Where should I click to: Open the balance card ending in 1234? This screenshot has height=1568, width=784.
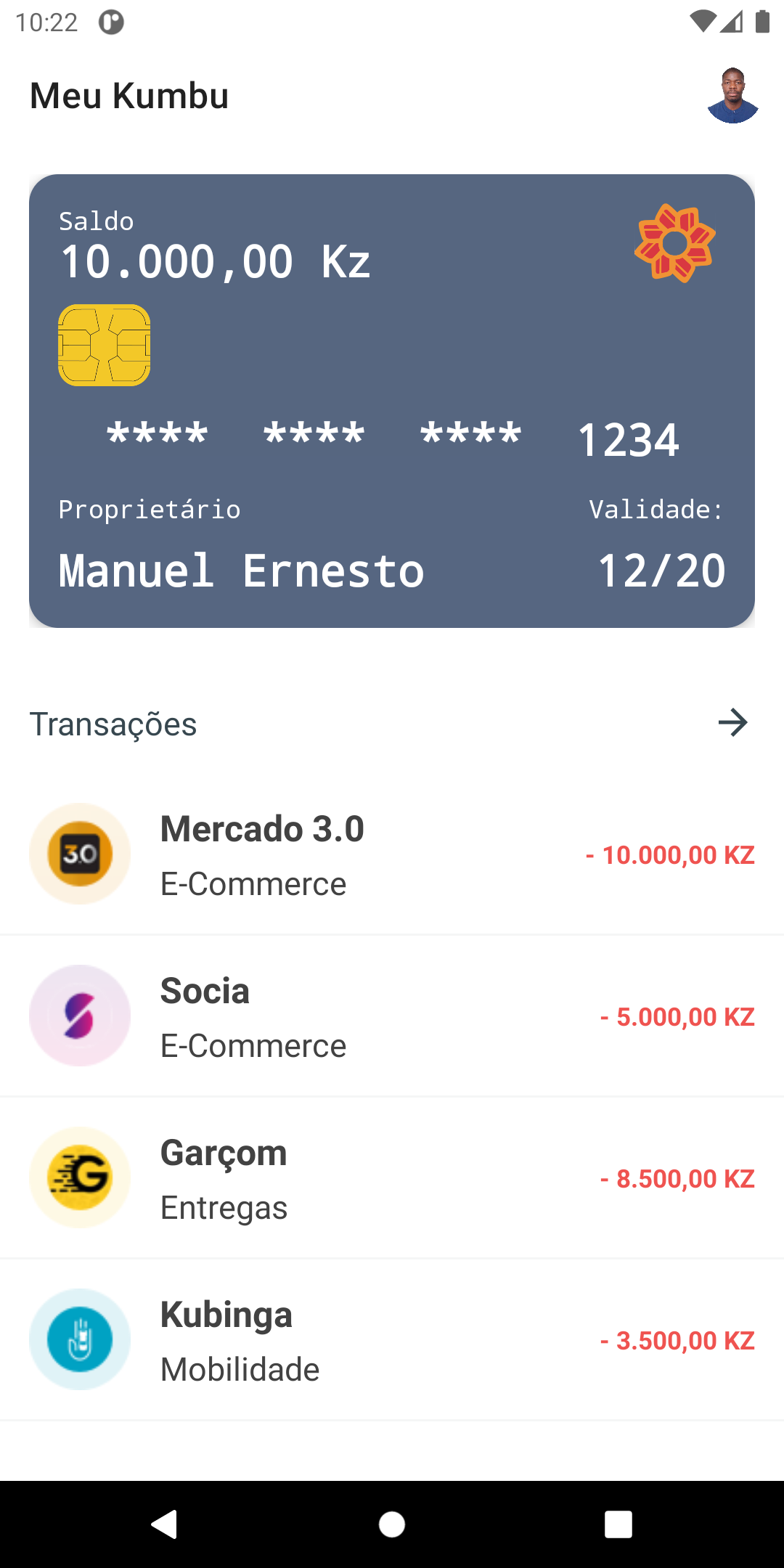(392, 401)
